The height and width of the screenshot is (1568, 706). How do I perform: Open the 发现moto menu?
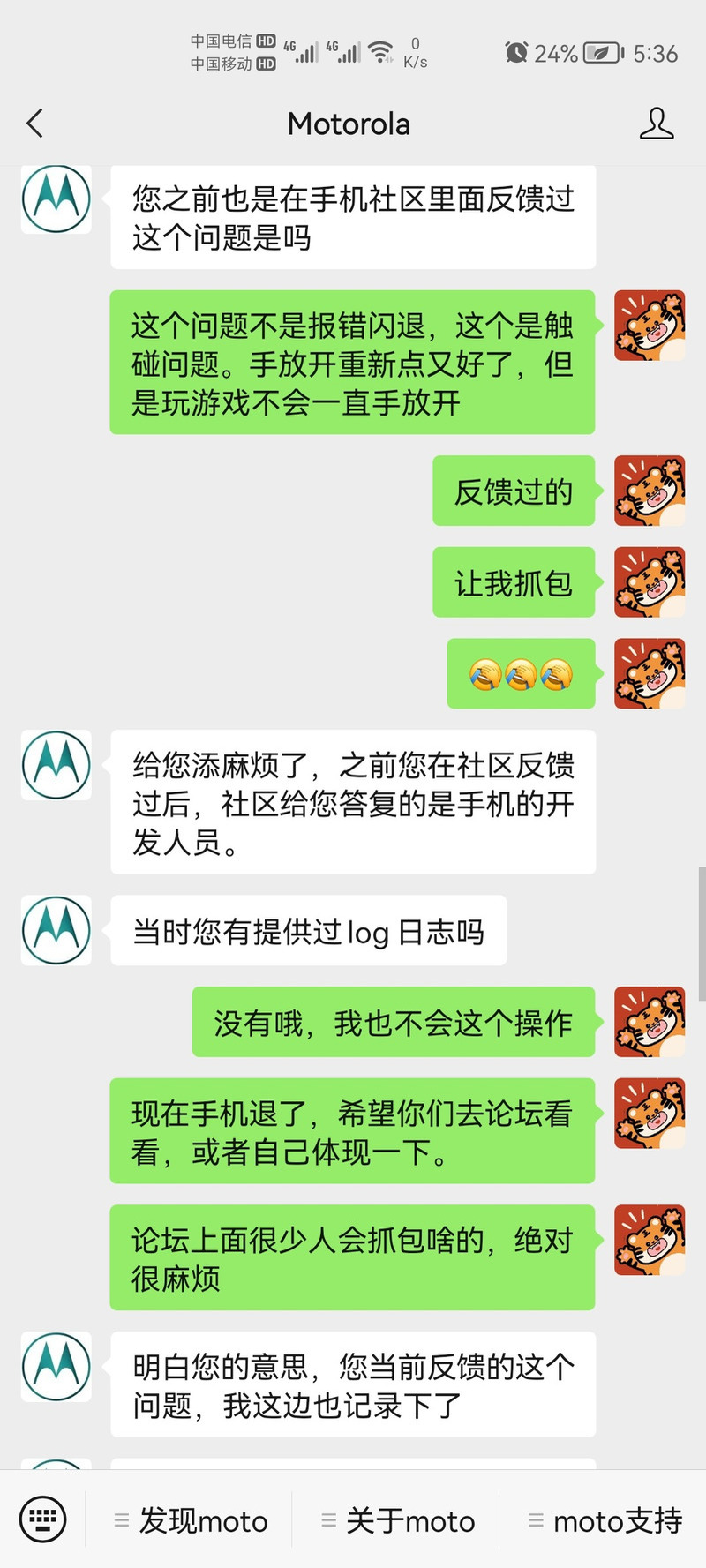point(191,1520)
